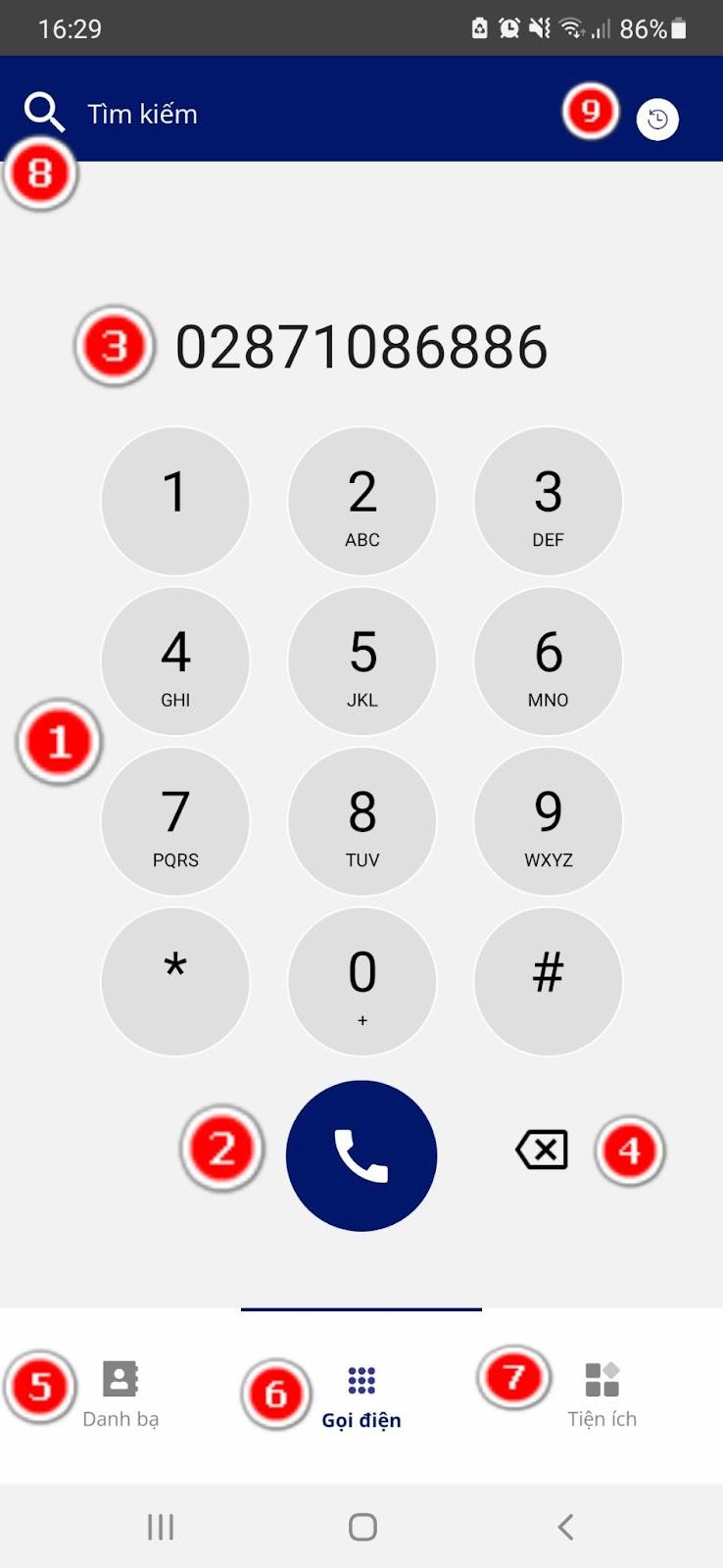Image resolution: width=723 pixels, height=1568 pixels.
Task: Tap the 6 MNO key
Action: (548, 661)
